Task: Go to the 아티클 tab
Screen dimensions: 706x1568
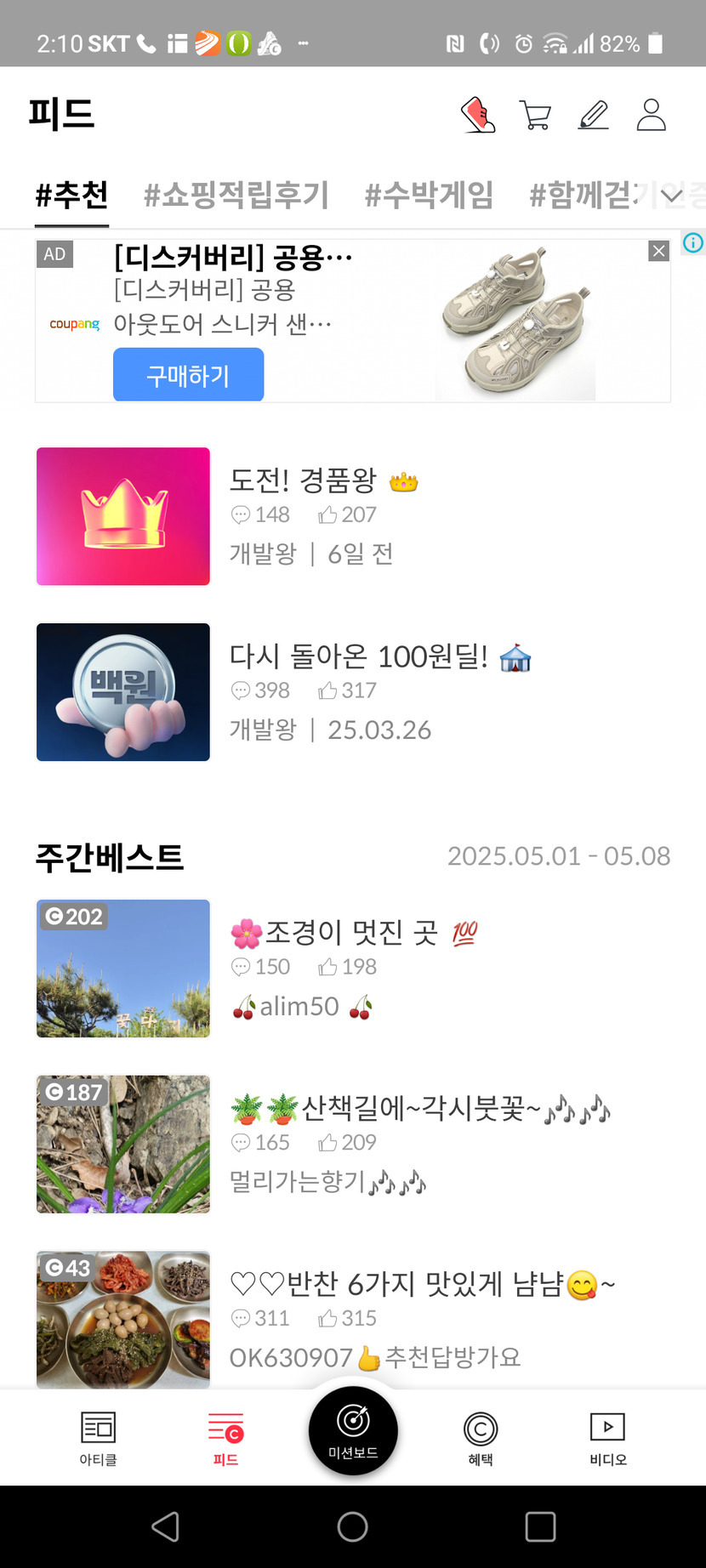Action: coord(98,1438)
